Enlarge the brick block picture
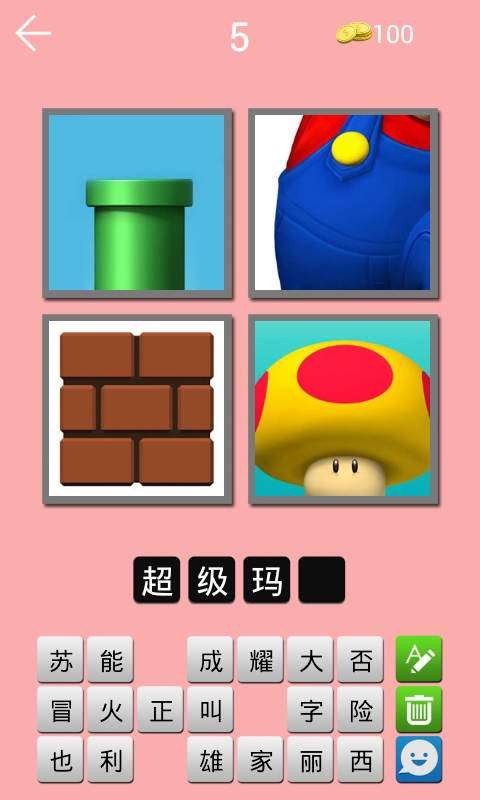 click(x=137, y=409)
